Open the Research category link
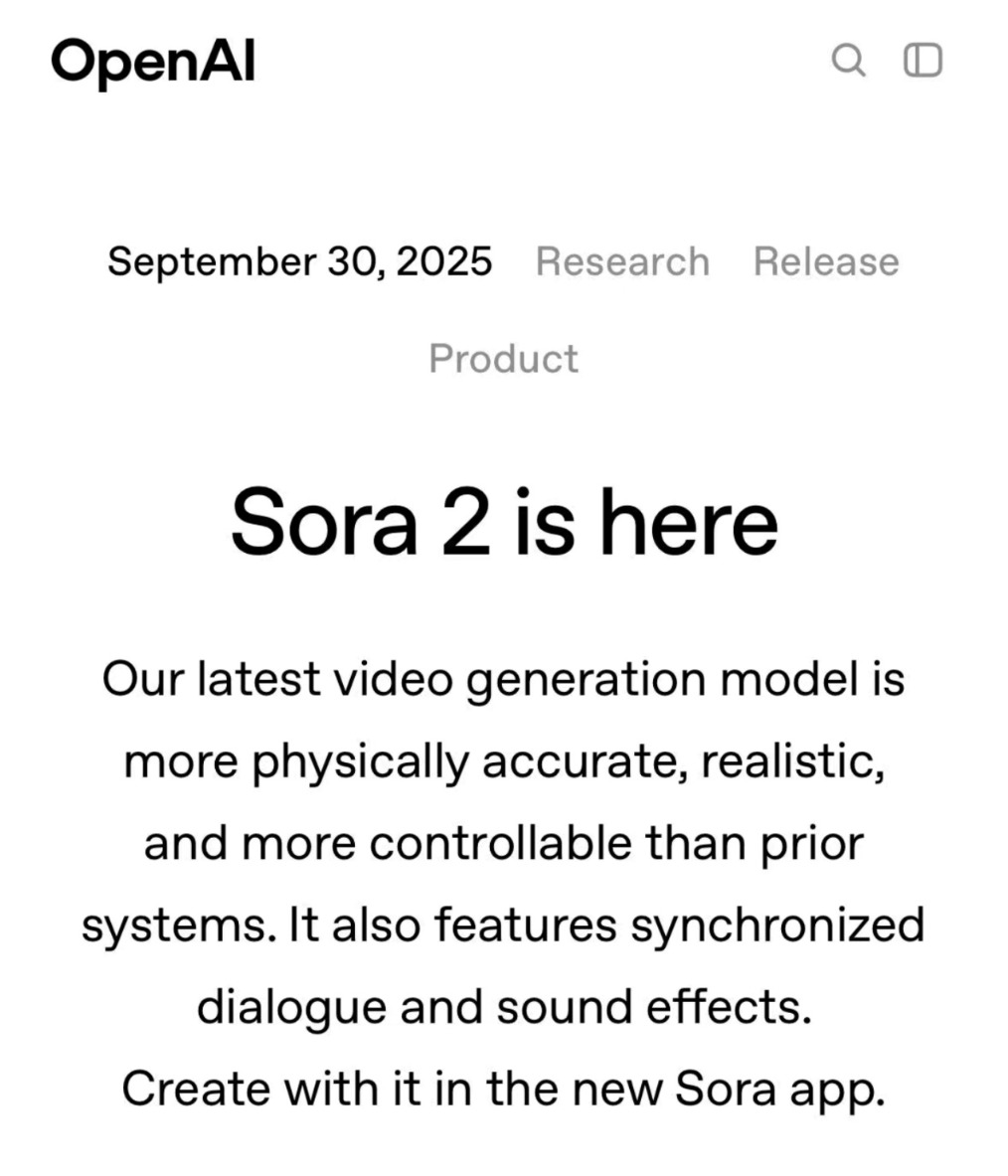 tap(622, 261)
